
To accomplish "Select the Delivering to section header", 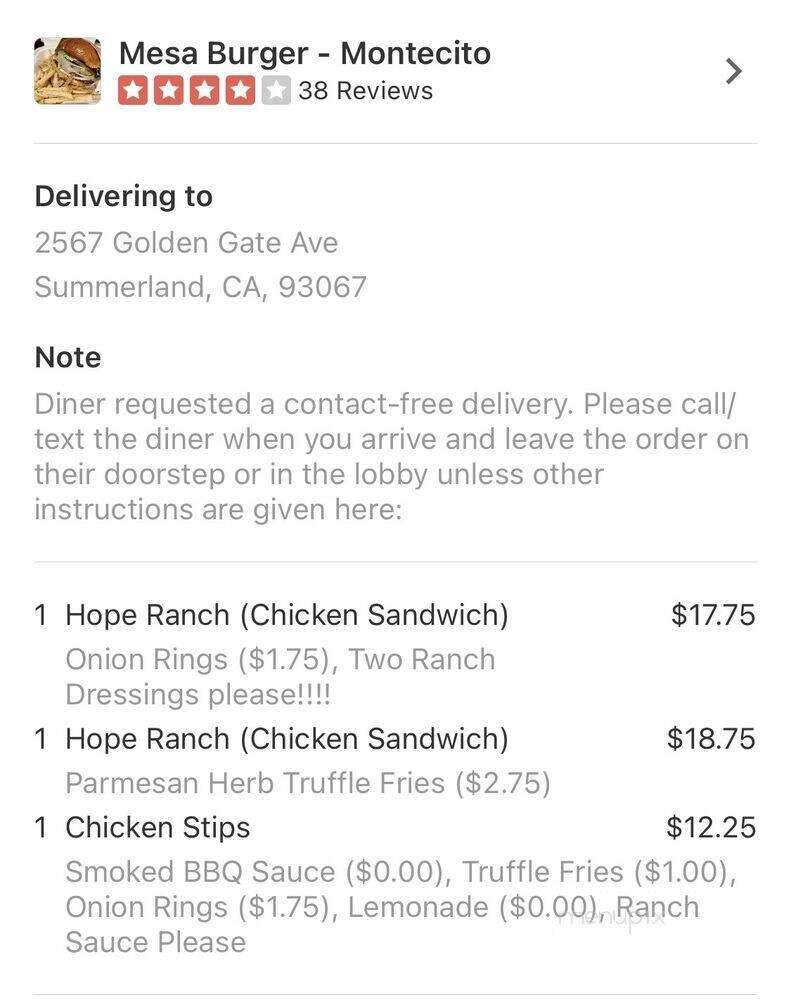I will click(124, 196).
